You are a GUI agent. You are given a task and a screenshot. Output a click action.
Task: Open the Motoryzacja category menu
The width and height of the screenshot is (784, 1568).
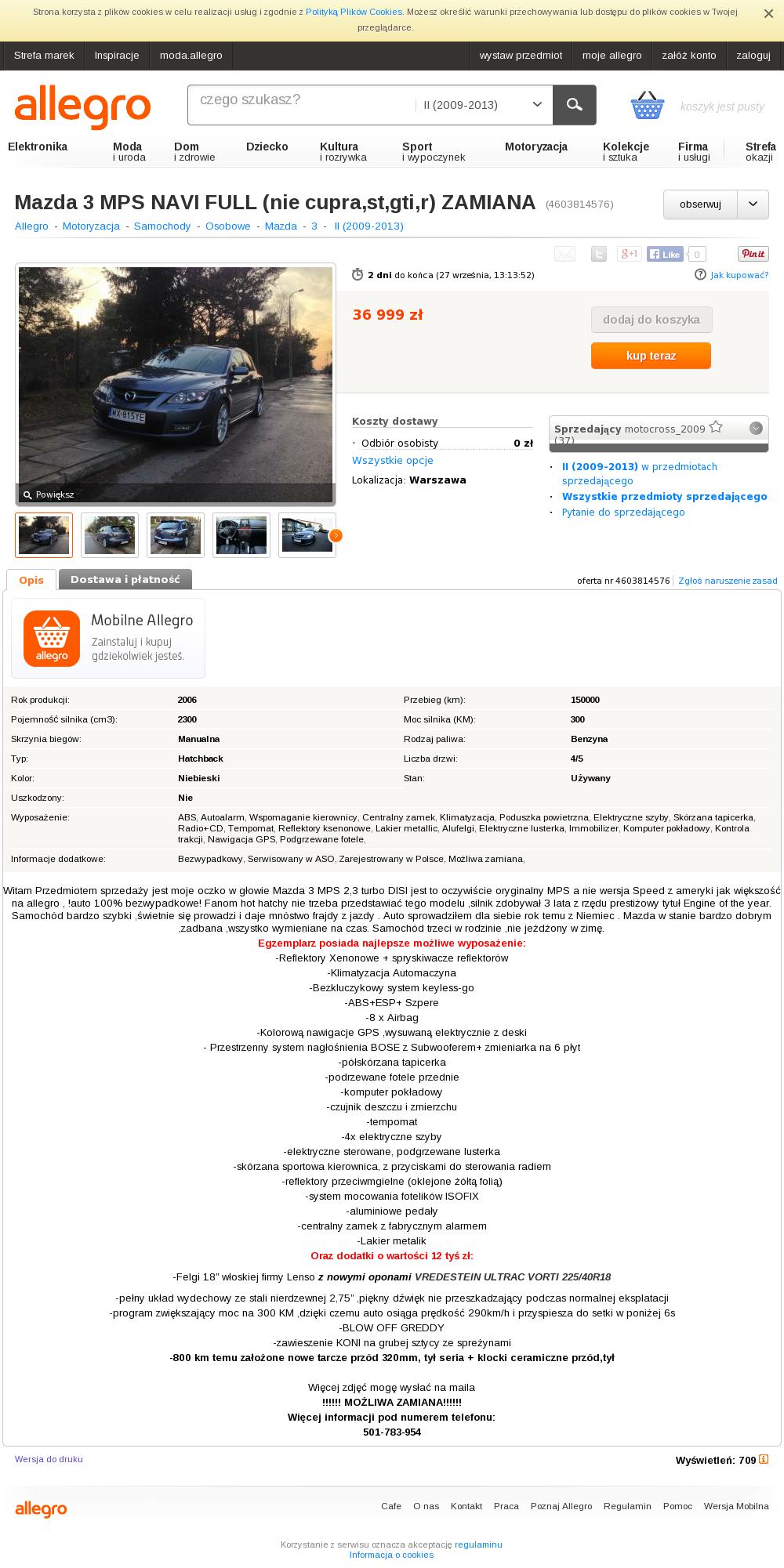(535, 147)
